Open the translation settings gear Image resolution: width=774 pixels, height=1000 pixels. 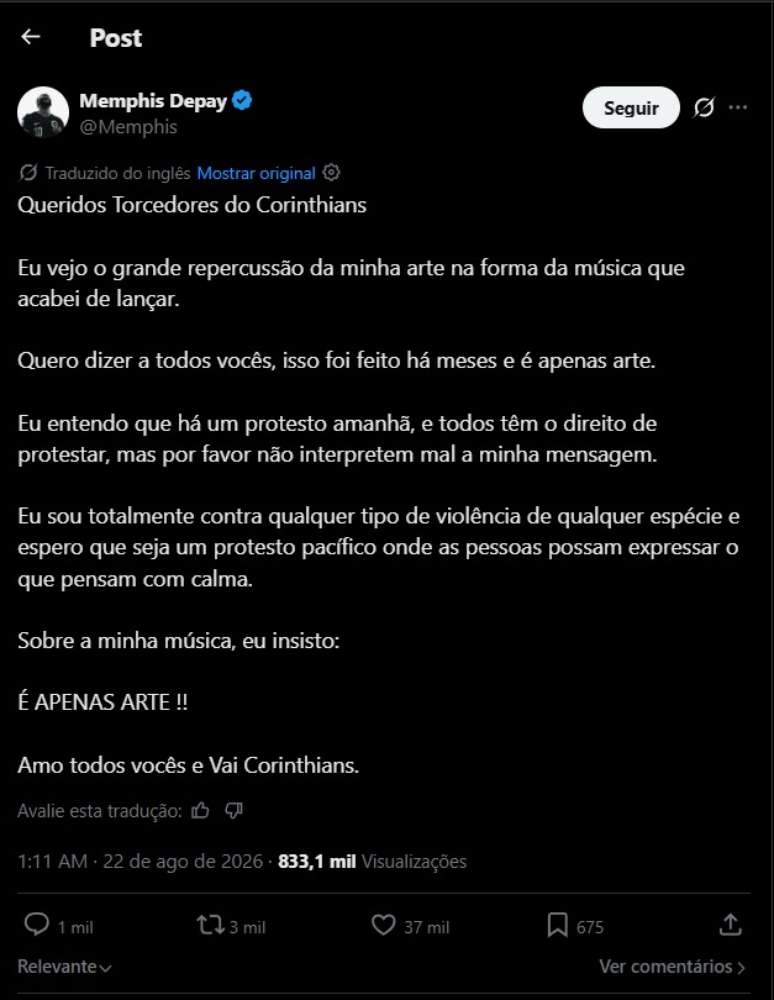point(331,172)
